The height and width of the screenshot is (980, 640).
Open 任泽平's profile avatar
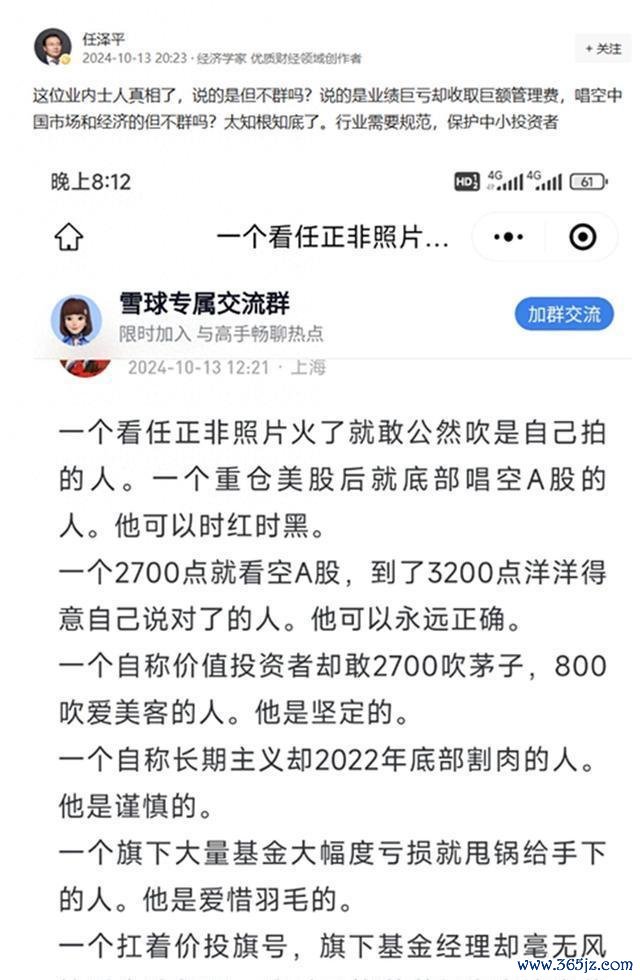coord(52,46)
